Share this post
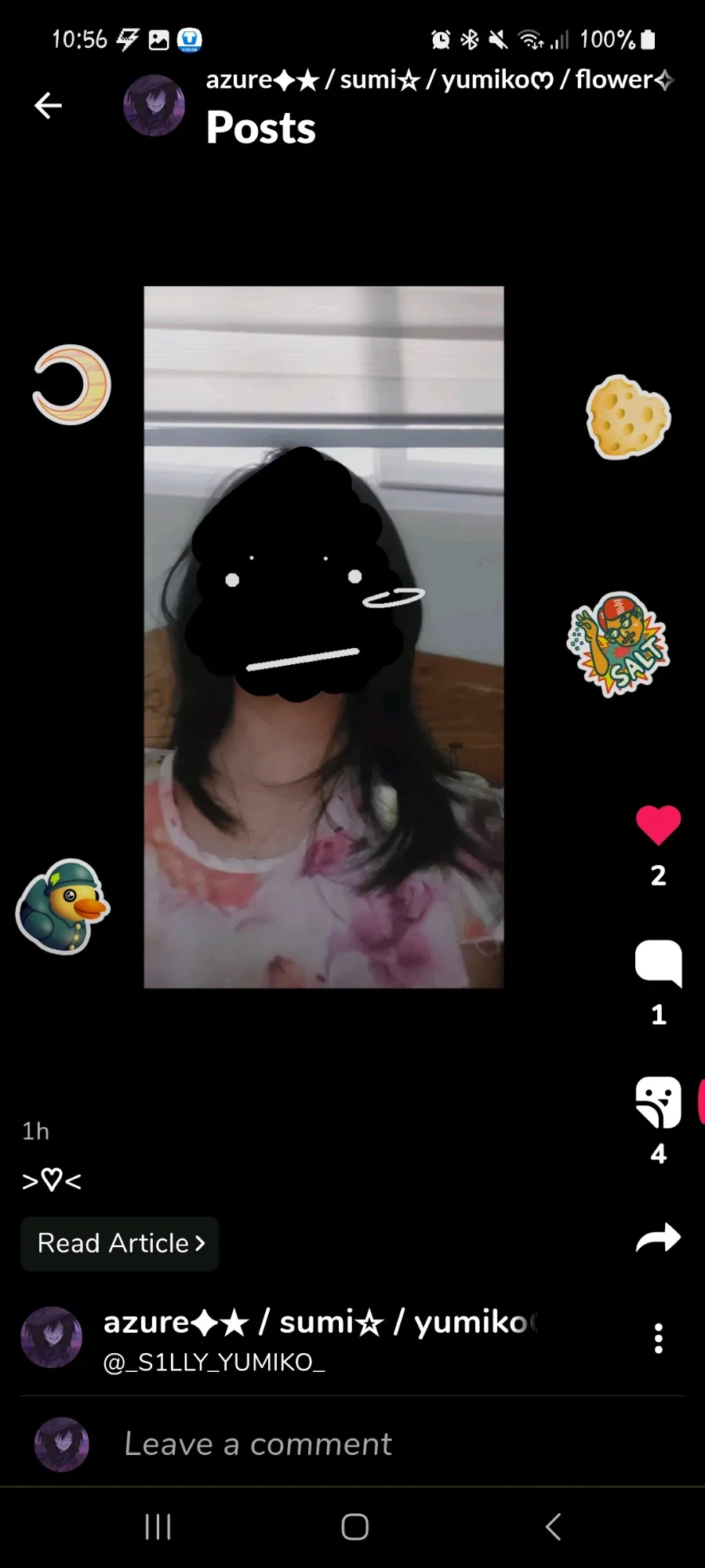This screenshot has width=705, height=1568. tap(658, 1238)
